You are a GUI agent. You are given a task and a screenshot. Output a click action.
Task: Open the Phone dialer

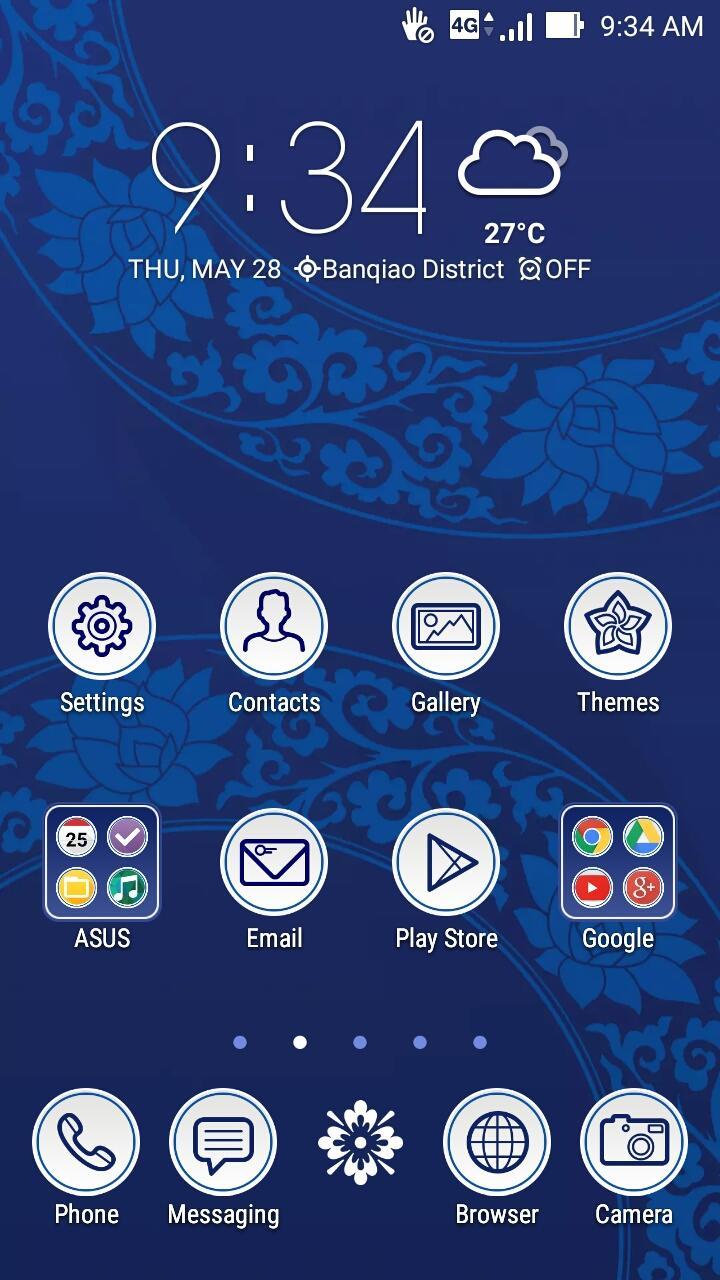[86, 1142]
